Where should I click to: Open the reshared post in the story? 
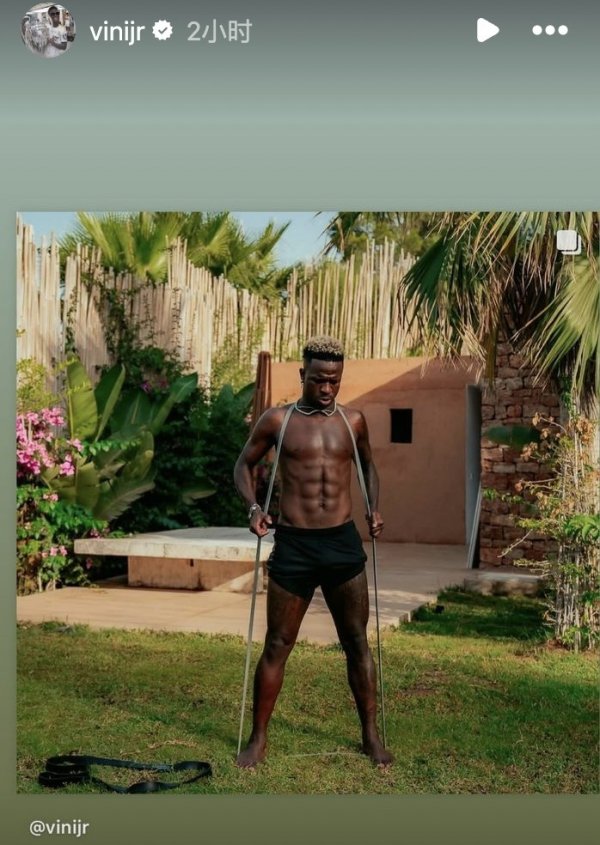(307, 502)
